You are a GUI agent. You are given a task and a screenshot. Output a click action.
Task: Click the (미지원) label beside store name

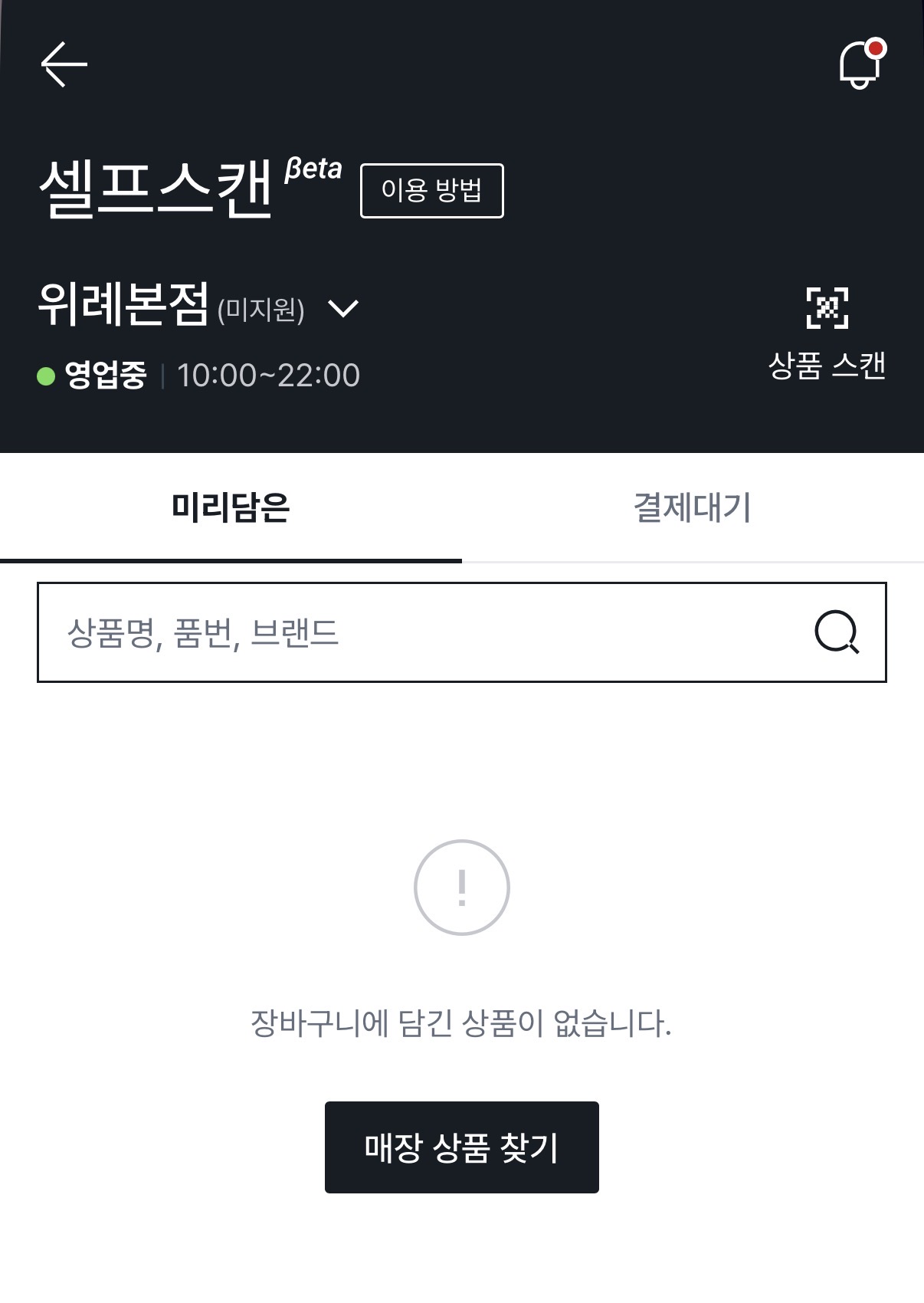(x=261, y=312)
